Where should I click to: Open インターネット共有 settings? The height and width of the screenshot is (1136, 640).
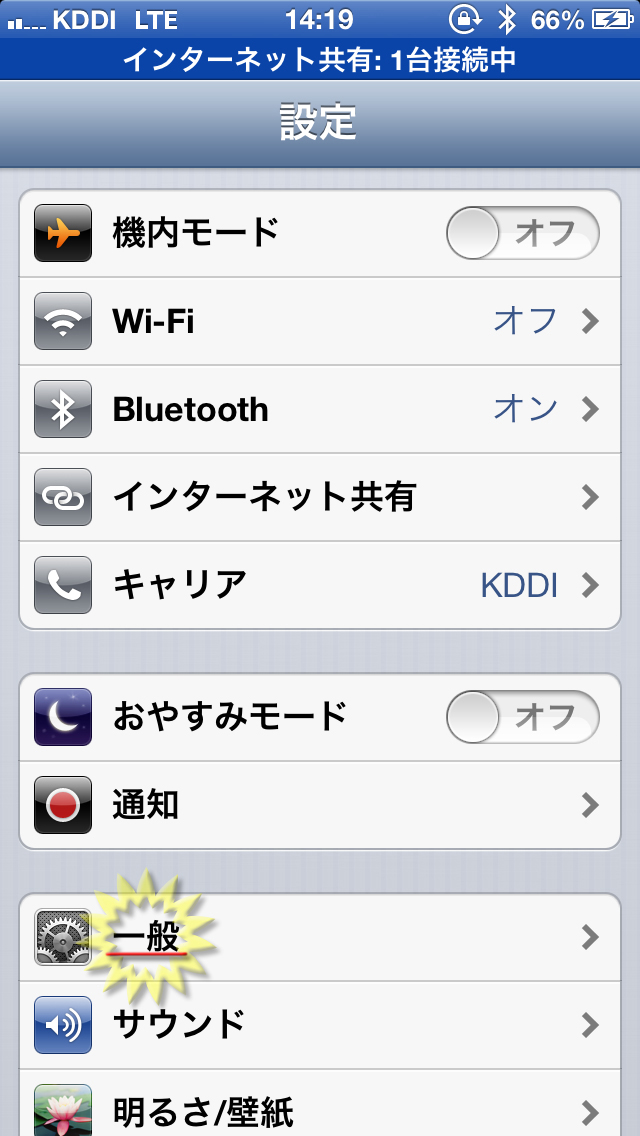(320, 497)
